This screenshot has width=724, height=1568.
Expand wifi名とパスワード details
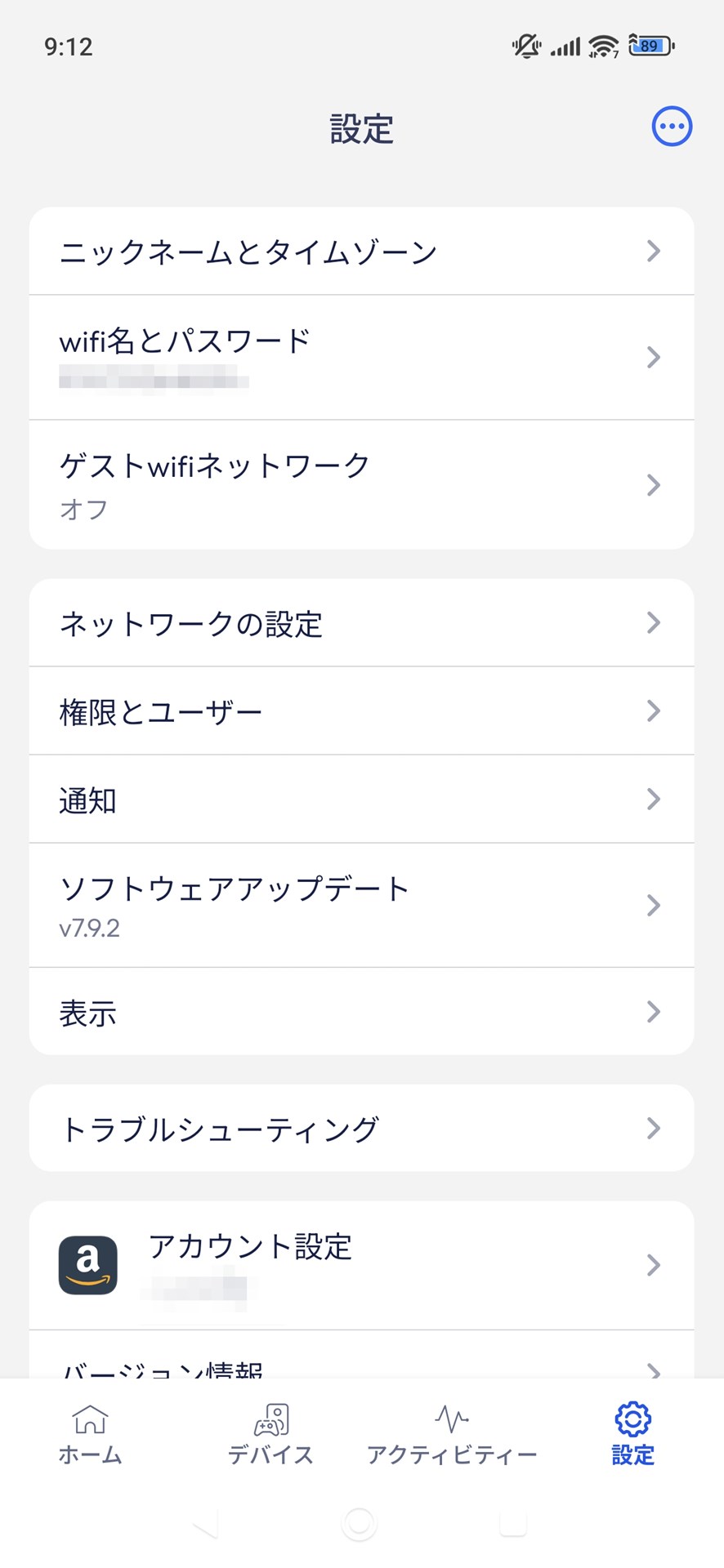(x=362, y=357)
